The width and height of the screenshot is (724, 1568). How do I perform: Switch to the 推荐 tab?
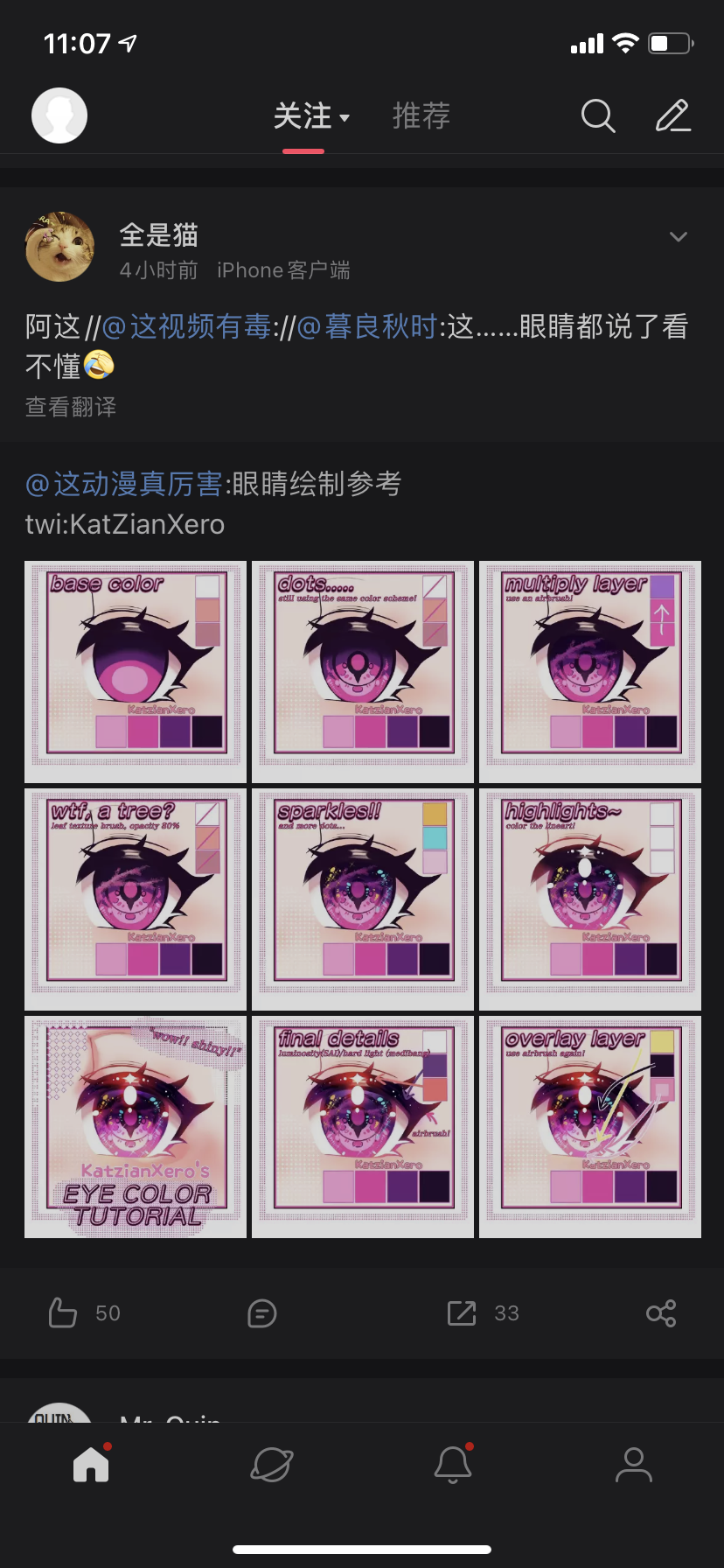(421, 115)
